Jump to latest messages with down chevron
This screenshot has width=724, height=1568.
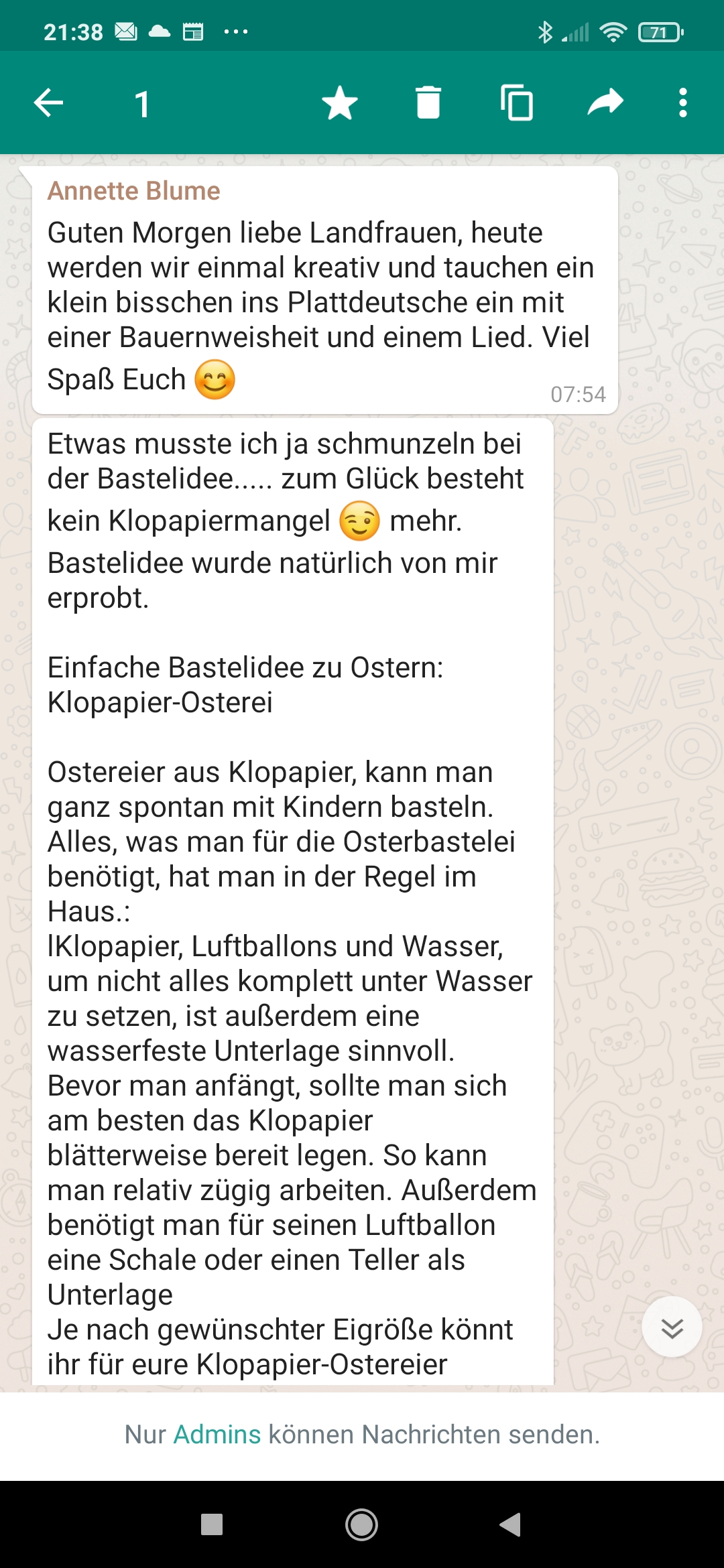point(672,1327)
